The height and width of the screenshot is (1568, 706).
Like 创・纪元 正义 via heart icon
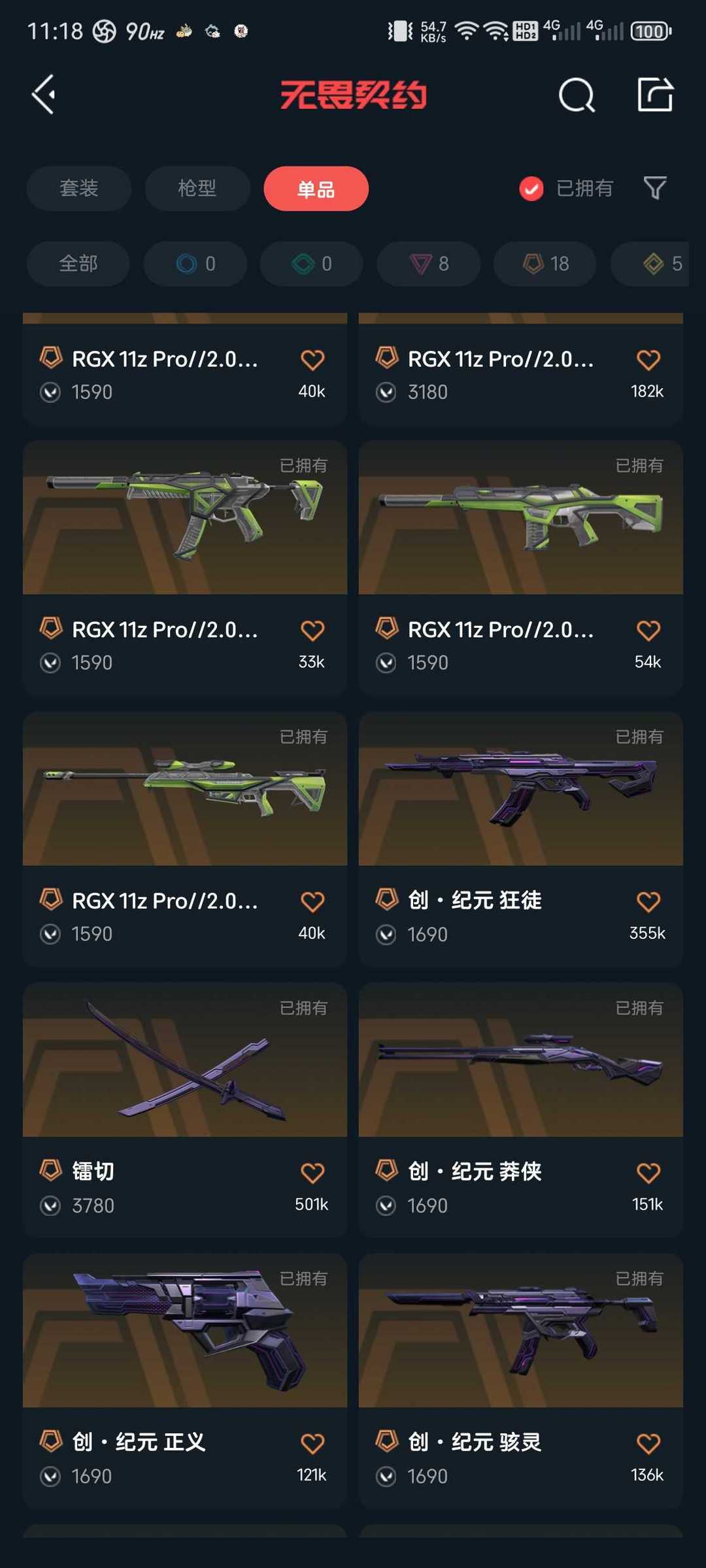pos(312,1443)
